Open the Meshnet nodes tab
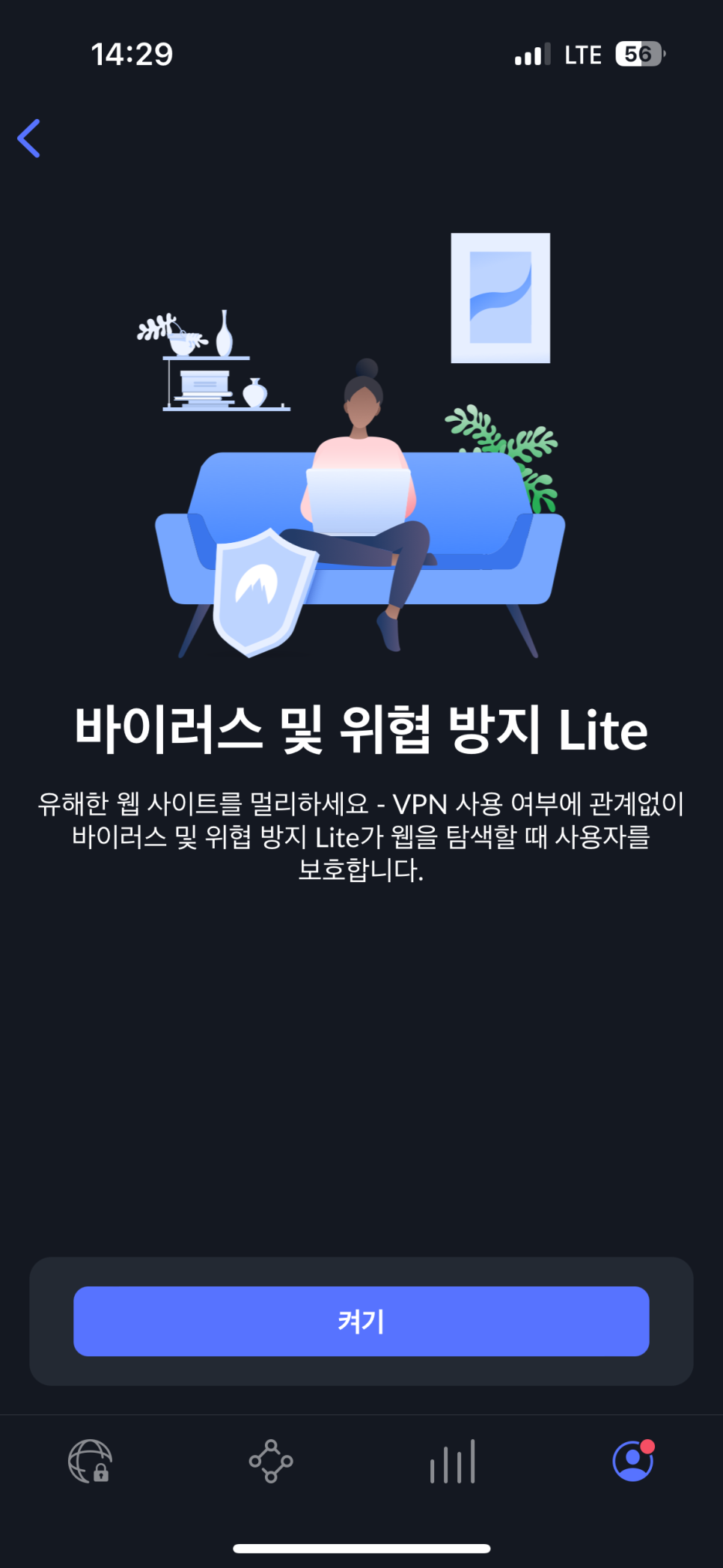The width and height of the screenshot is (723, 1568). click(271, 1461)
